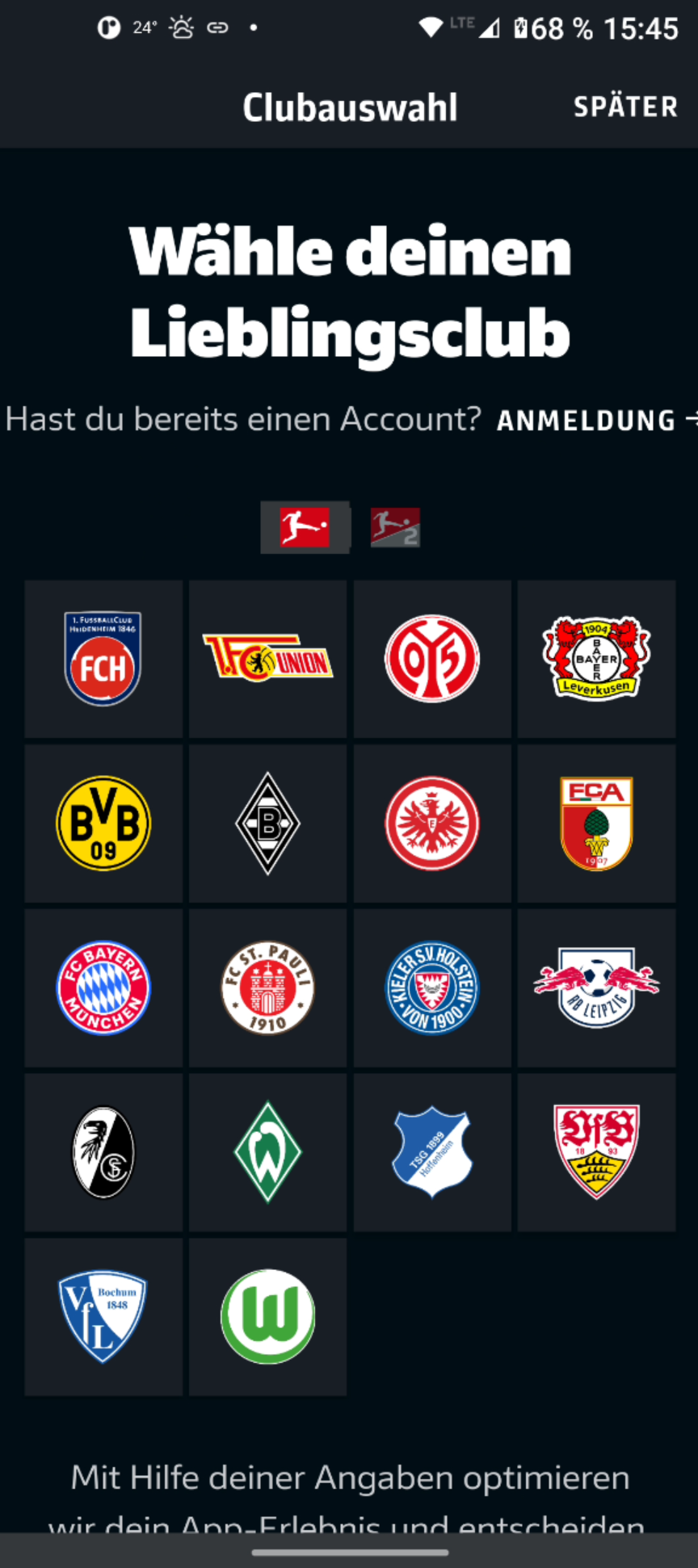
Task: Select Borussia Mönchengladbach crest
Action: (x=267, y=824)
